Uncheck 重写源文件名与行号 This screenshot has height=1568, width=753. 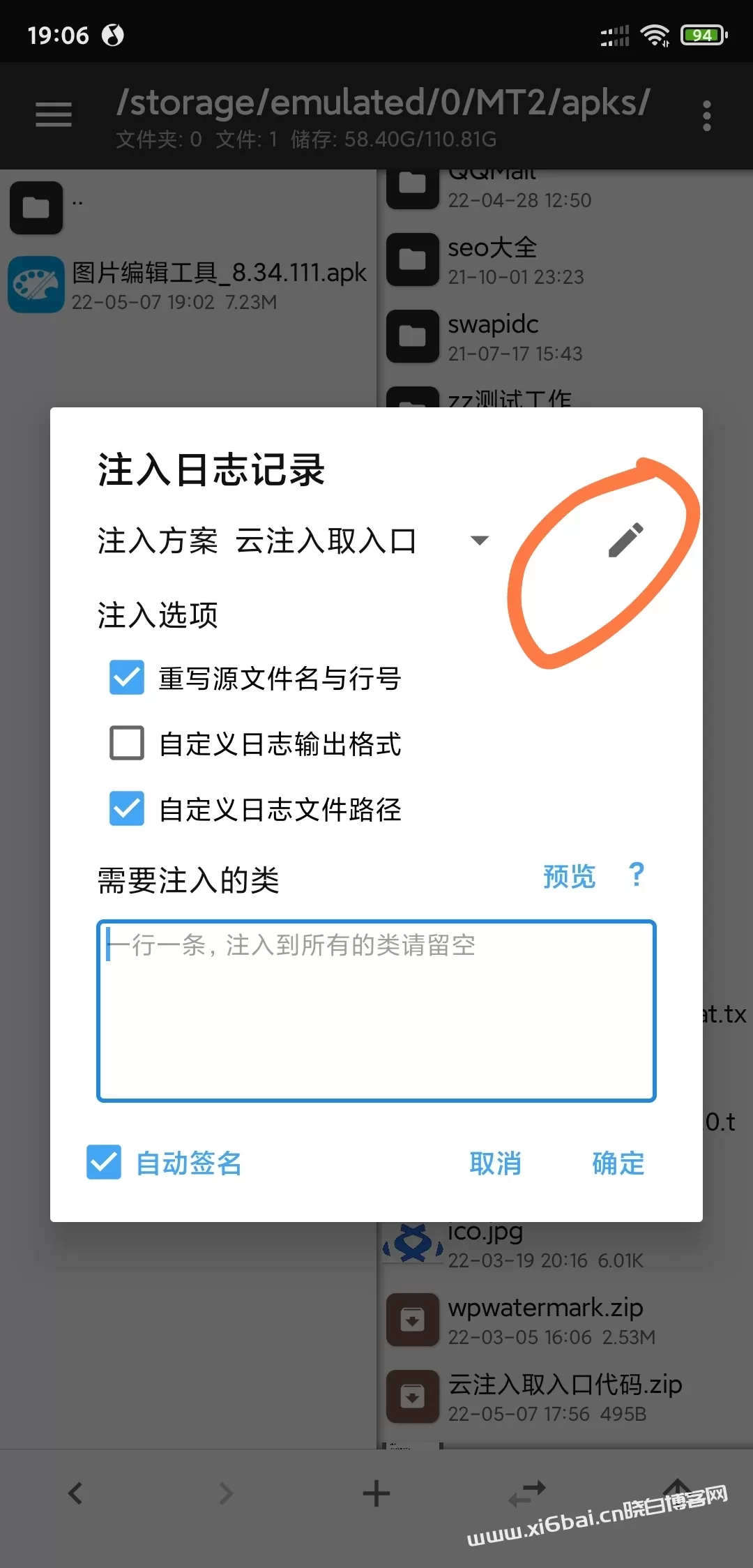coord(127,677)
